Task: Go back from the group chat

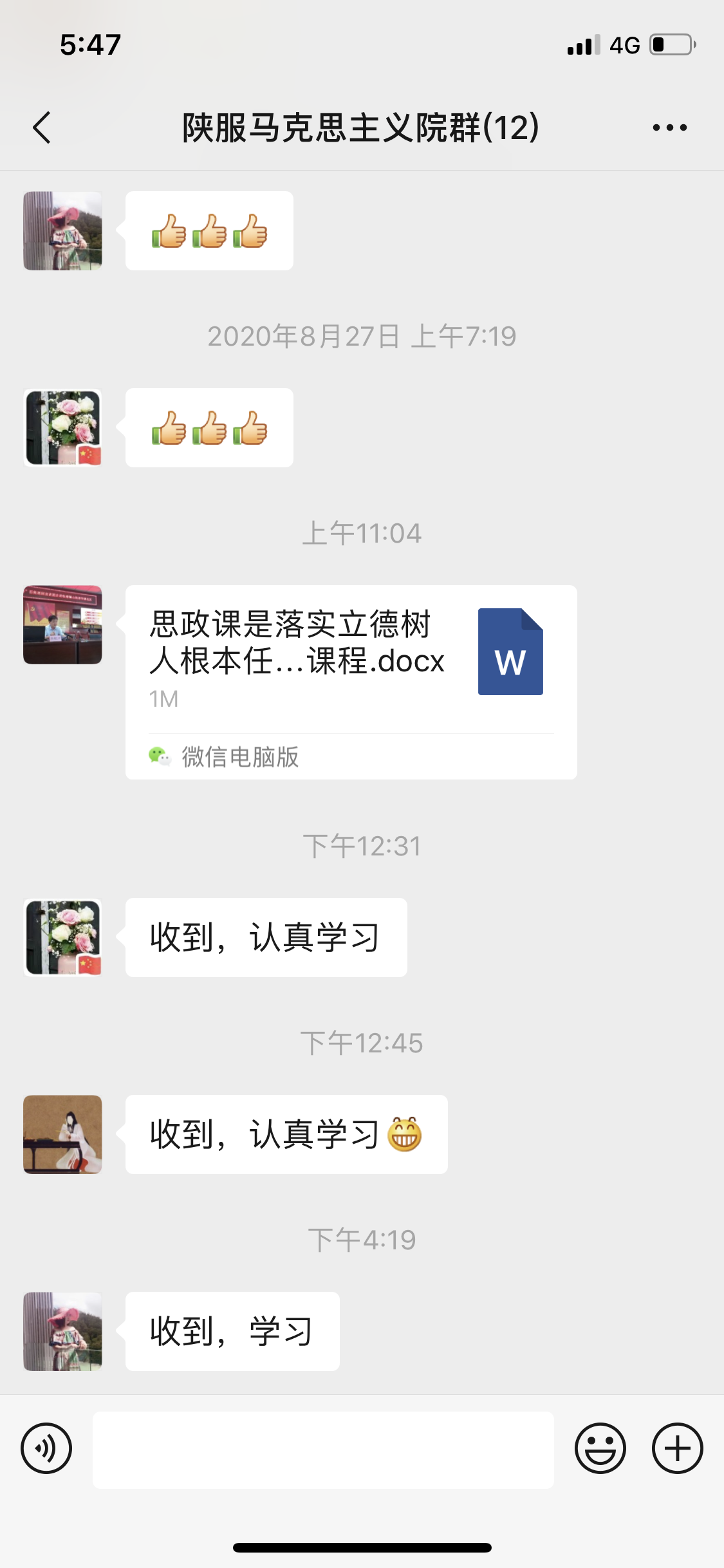Action: pos(42,127)
